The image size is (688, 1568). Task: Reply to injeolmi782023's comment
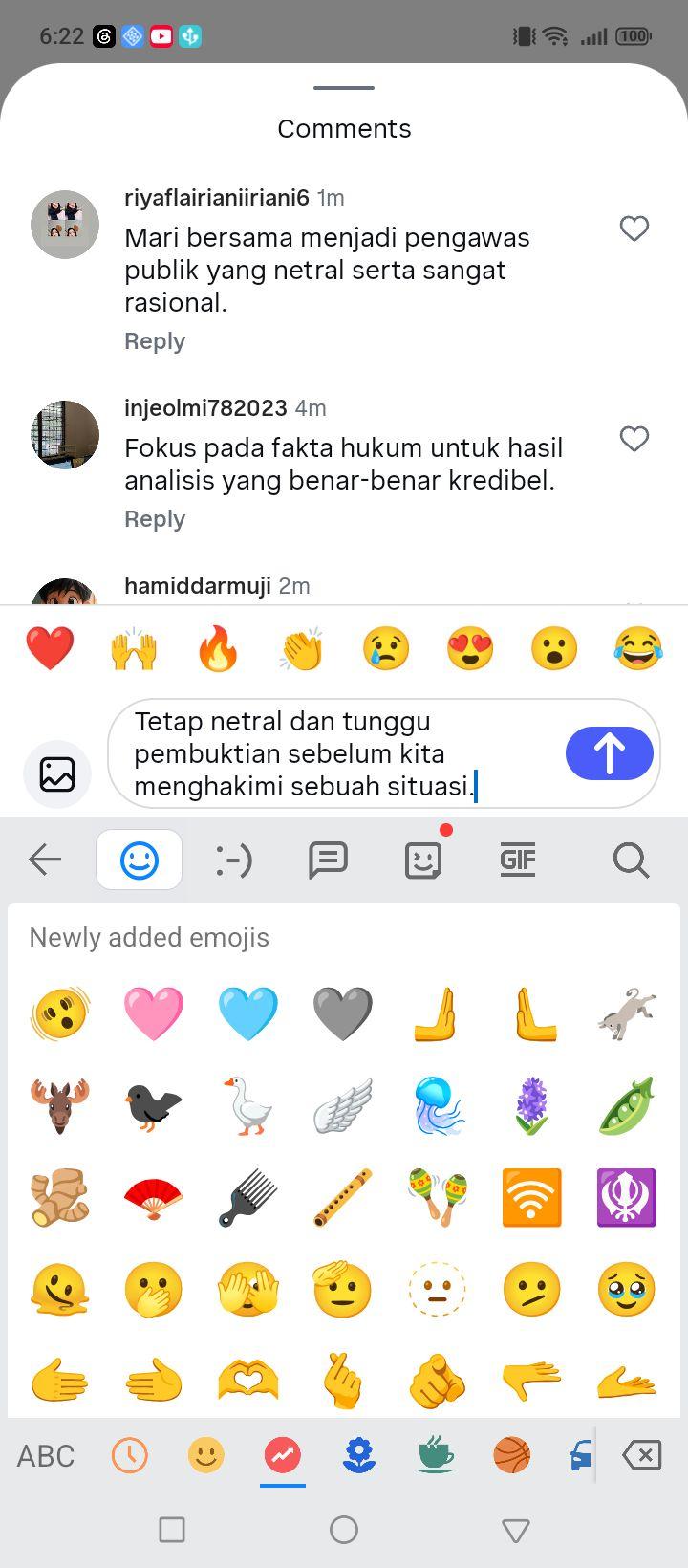click(x=155, y=519)
